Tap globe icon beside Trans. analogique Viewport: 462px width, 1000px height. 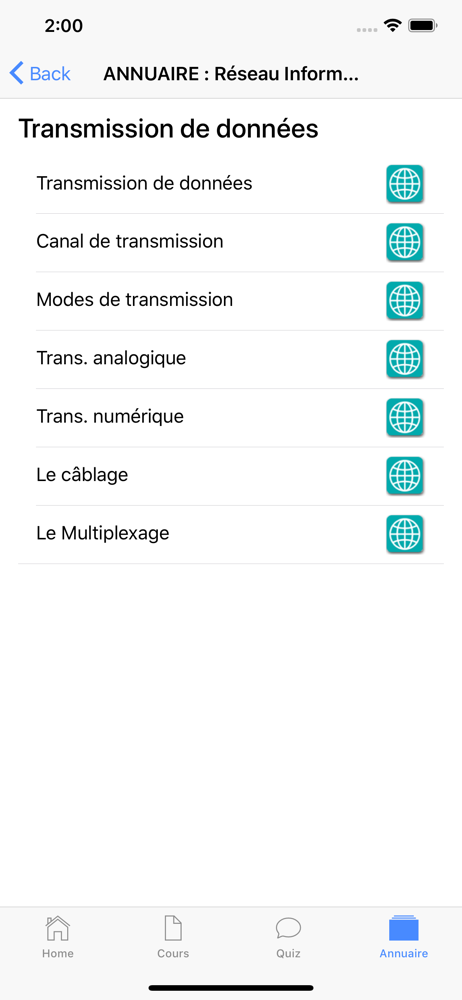coord(405,359)
